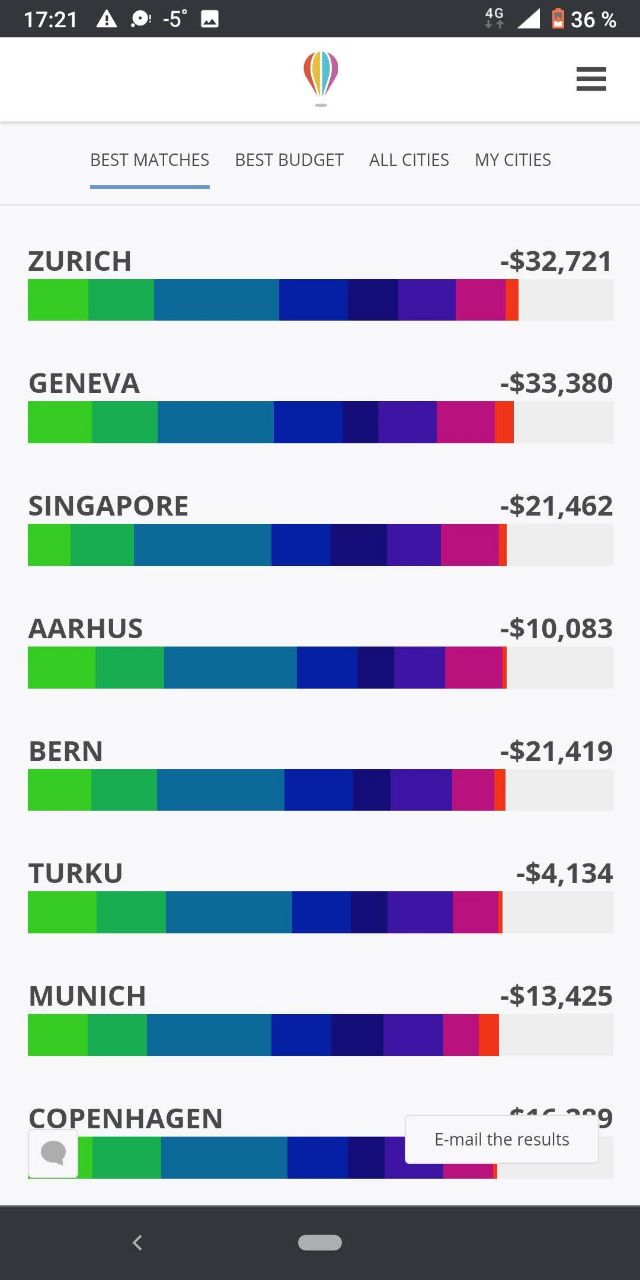
Task: Select the Best Matches tab
Action: [x=150, y=160]
